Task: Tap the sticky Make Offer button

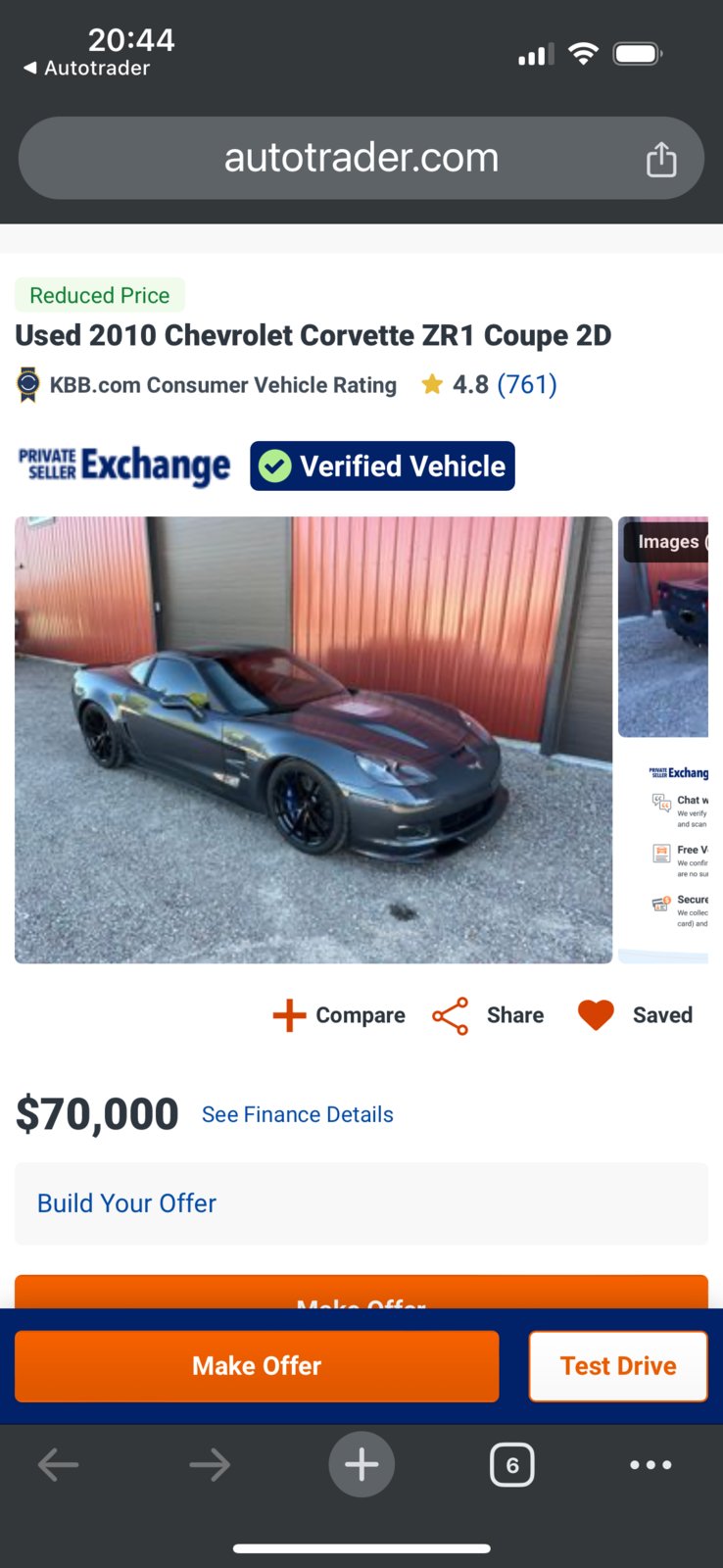Action: [x=257, y=1366]
